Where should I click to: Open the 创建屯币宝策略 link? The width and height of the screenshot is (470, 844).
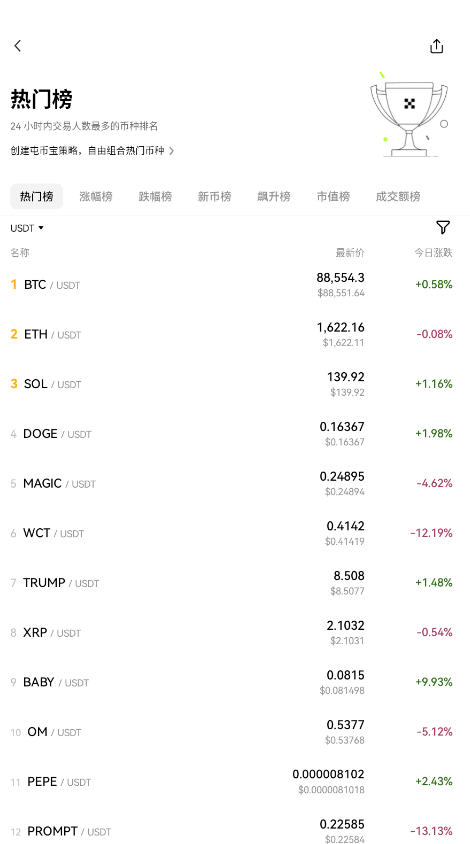pyautogui.click(x=92, y=151)
